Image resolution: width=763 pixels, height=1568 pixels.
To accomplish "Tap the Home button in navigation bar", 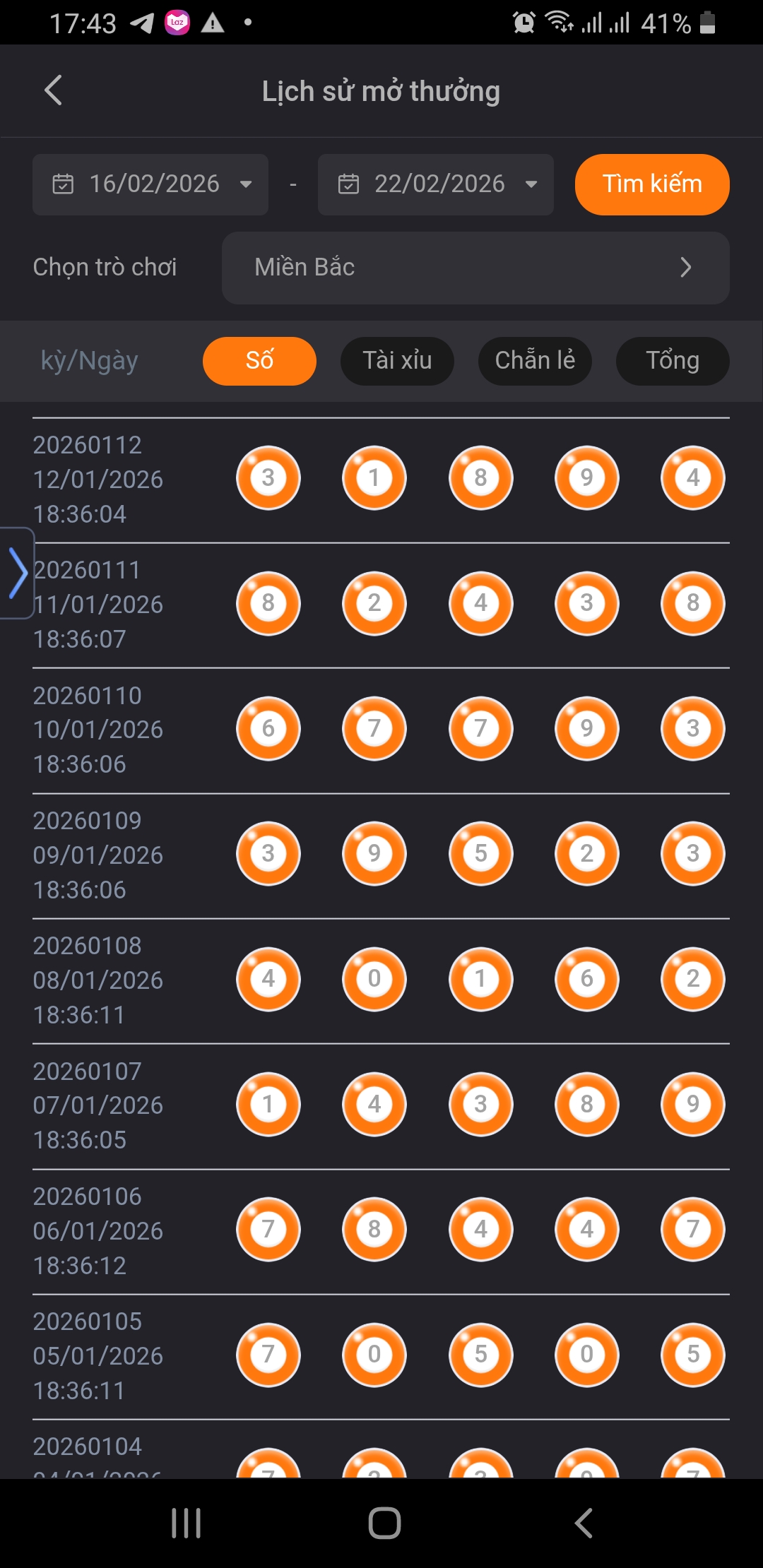I will click(x=381, y=1523).
